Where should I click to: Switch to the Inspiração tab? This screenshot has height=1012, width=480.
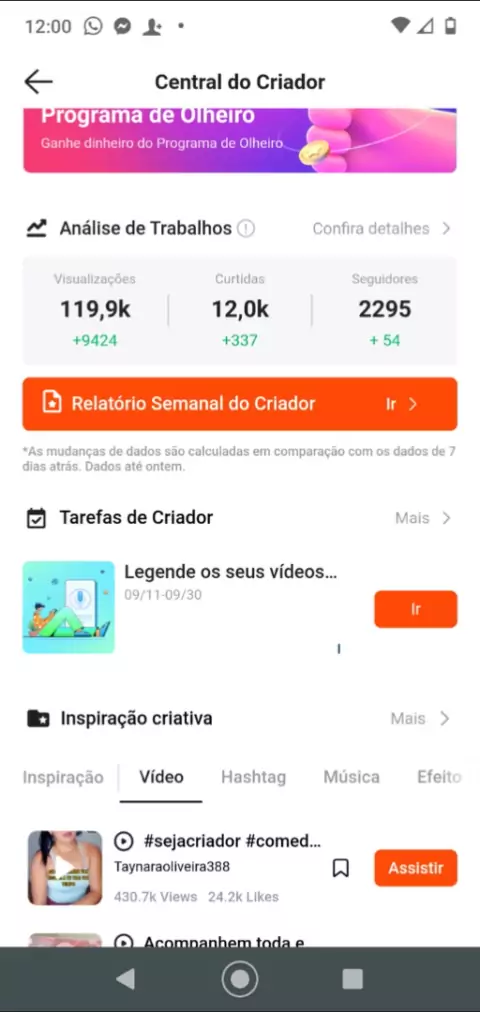pyautogui.click(x=63, y=777)
